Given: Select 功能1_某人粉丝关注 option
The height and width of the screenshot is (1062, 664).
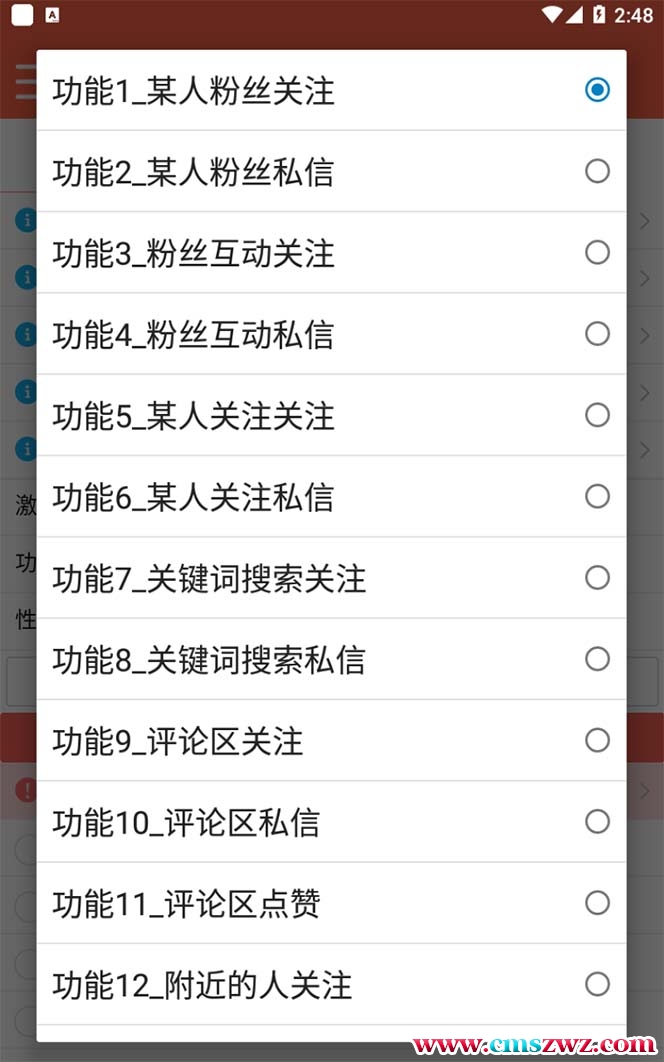Looking at the screenshot, I should [331, 91].
